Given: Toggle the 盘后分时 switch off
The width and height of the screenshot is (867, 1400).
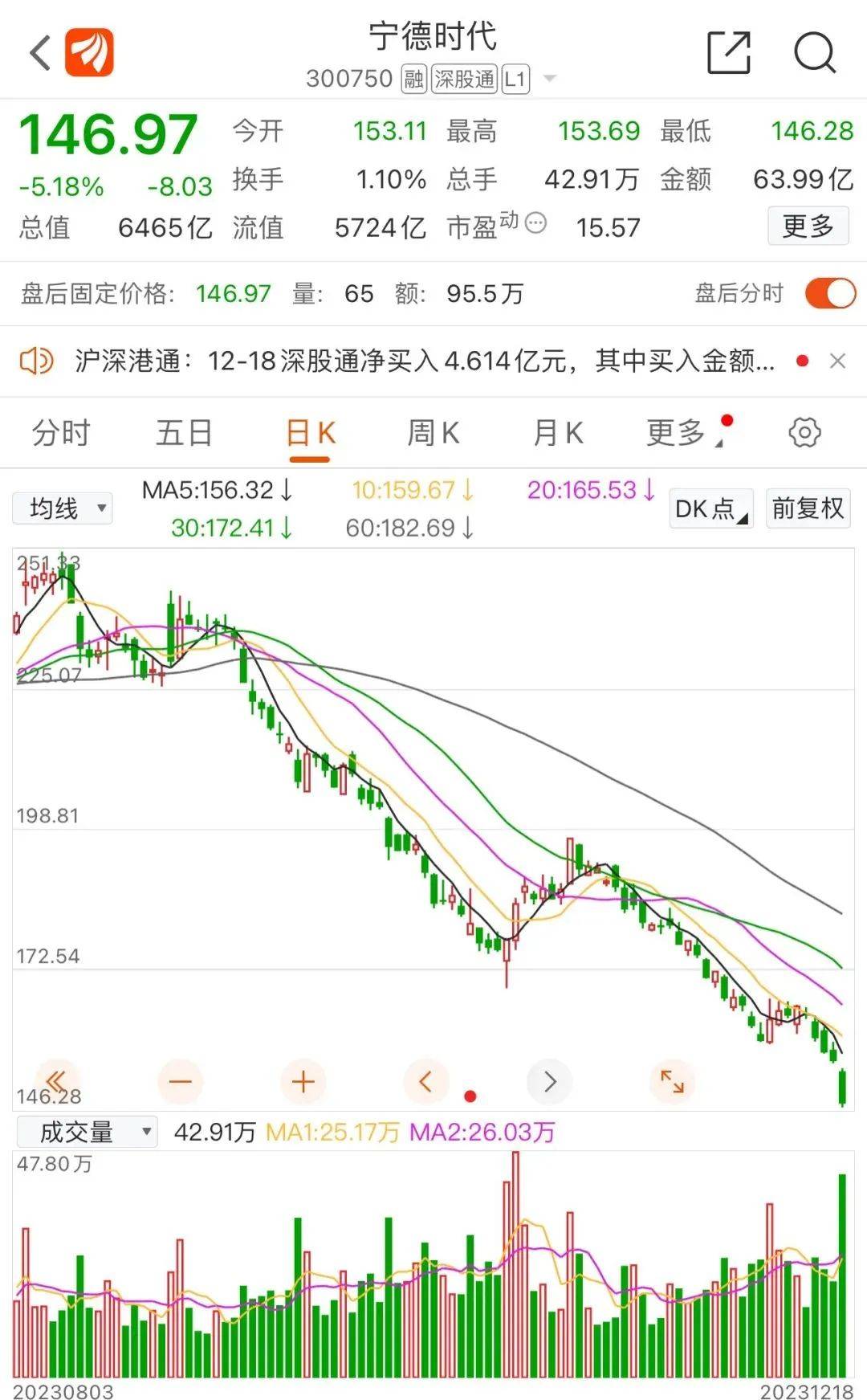Looking at the screenshot, I should pos(831,293).
